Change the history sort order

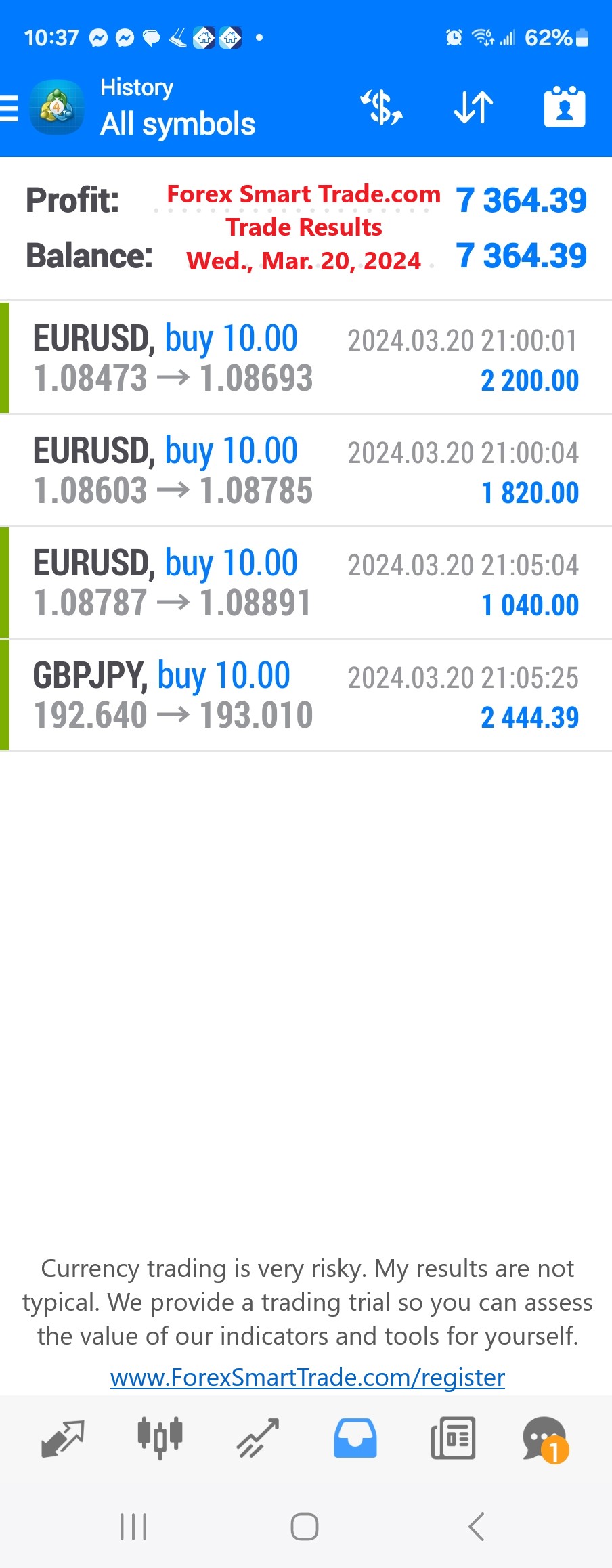(x=473, y=108)
